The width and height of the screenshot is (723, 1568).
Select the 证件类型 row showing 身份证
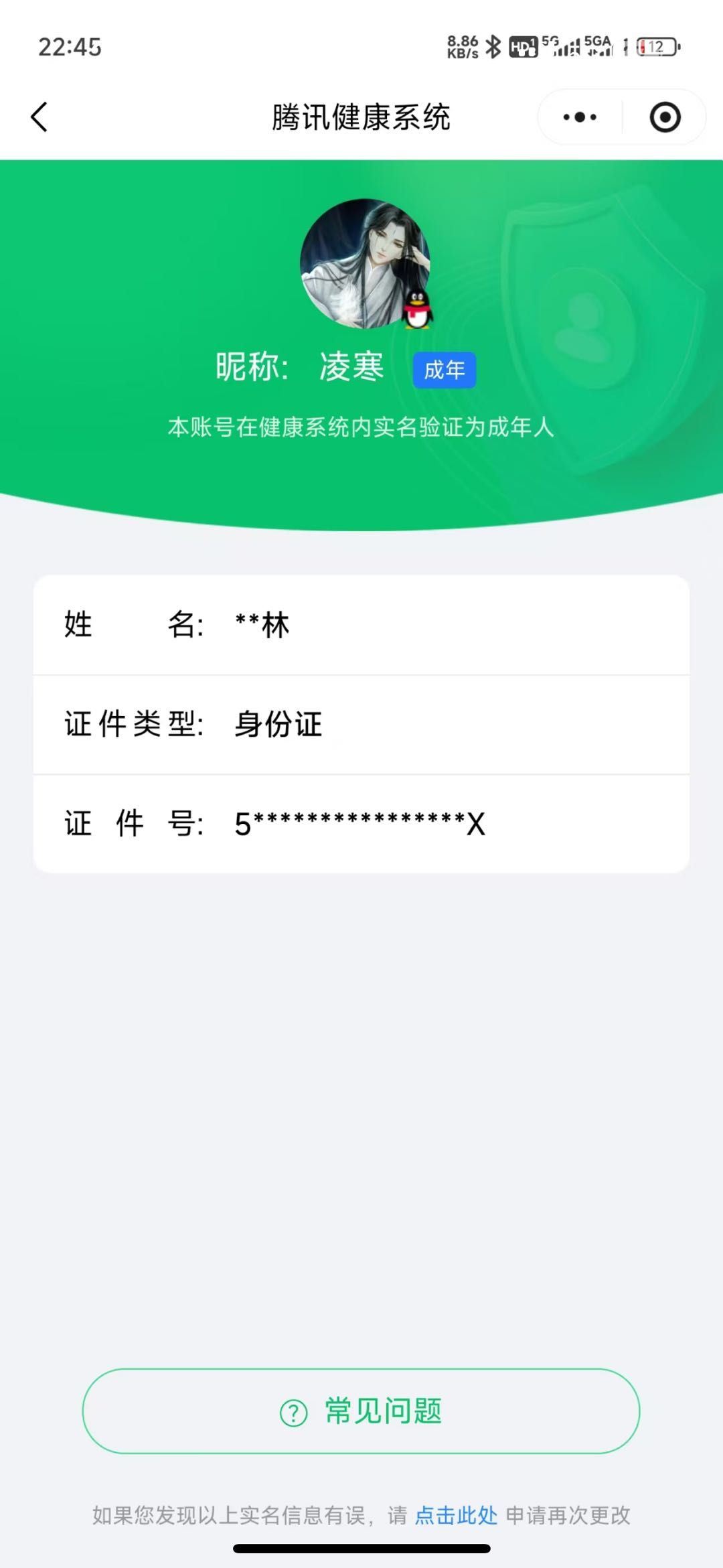click(x=361, y=724)
